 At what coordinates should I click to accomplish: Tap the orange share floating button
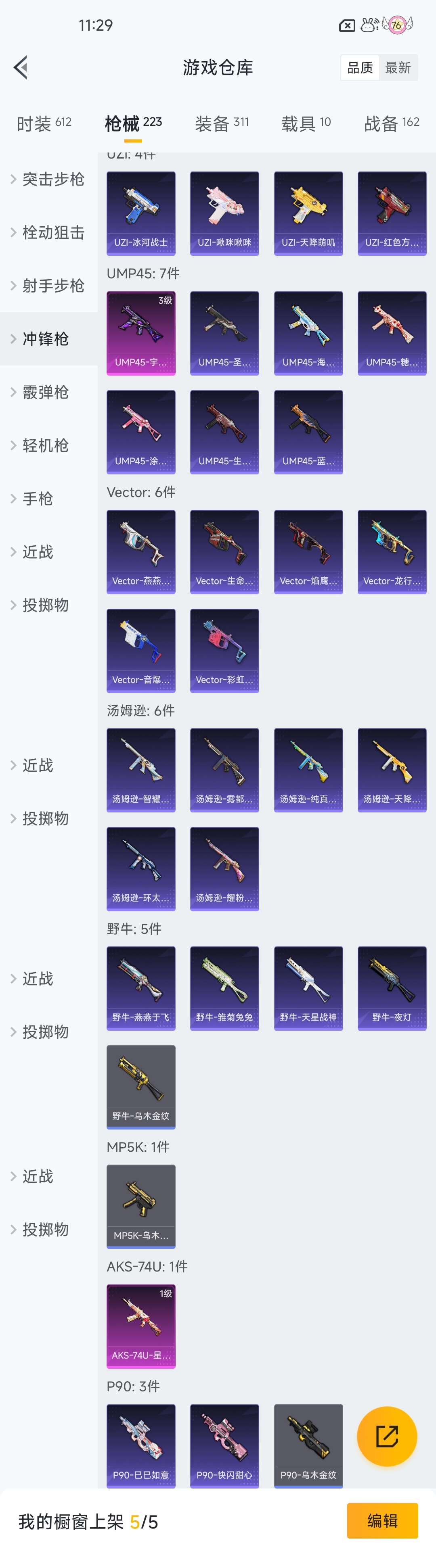387,1436
